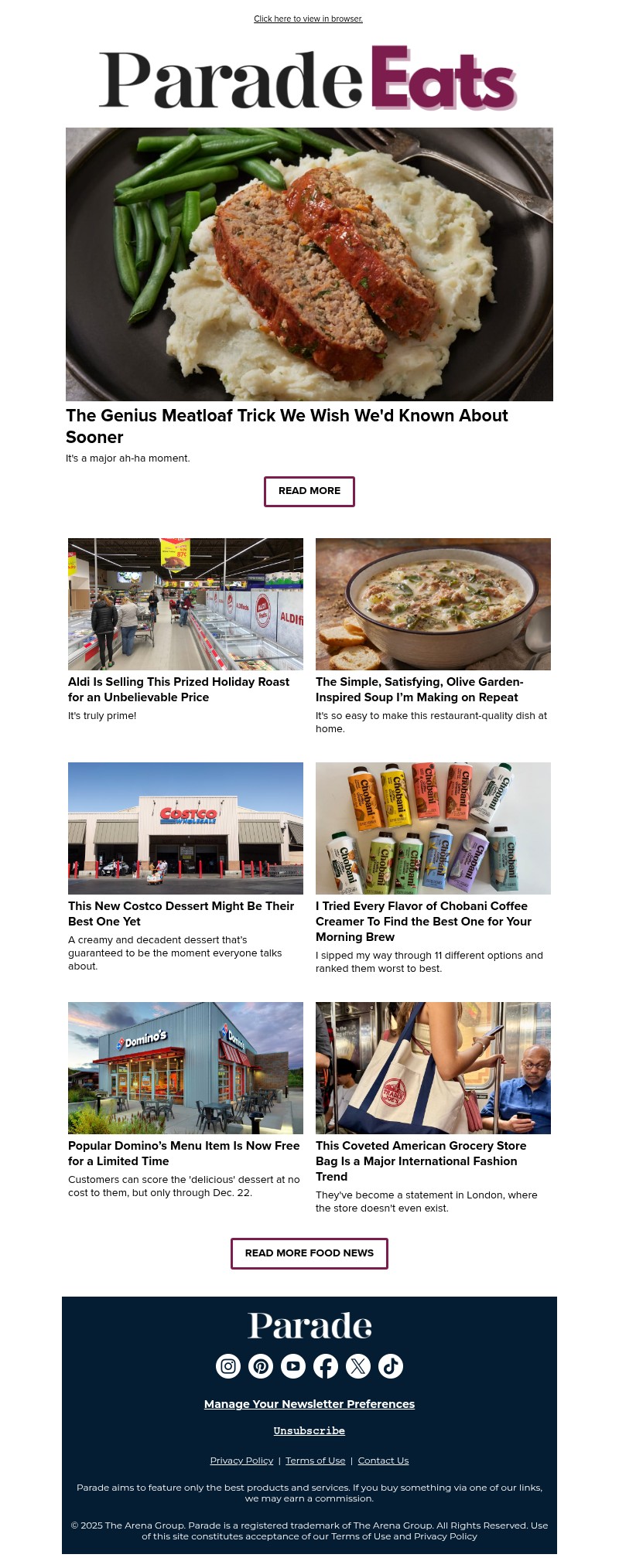Go to Parade's YouTube channel
The image size is (619, 1568).
pyautogui.click(x=293, y=1366)
